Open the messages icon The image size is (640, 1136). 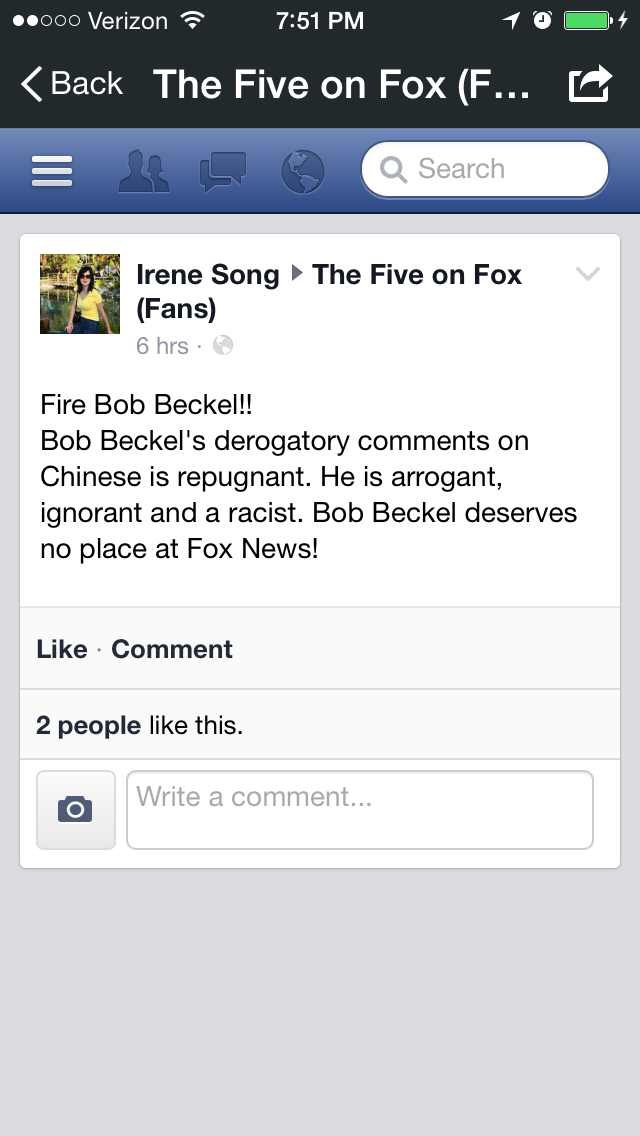pyautogui.click(x=222, y=170)
